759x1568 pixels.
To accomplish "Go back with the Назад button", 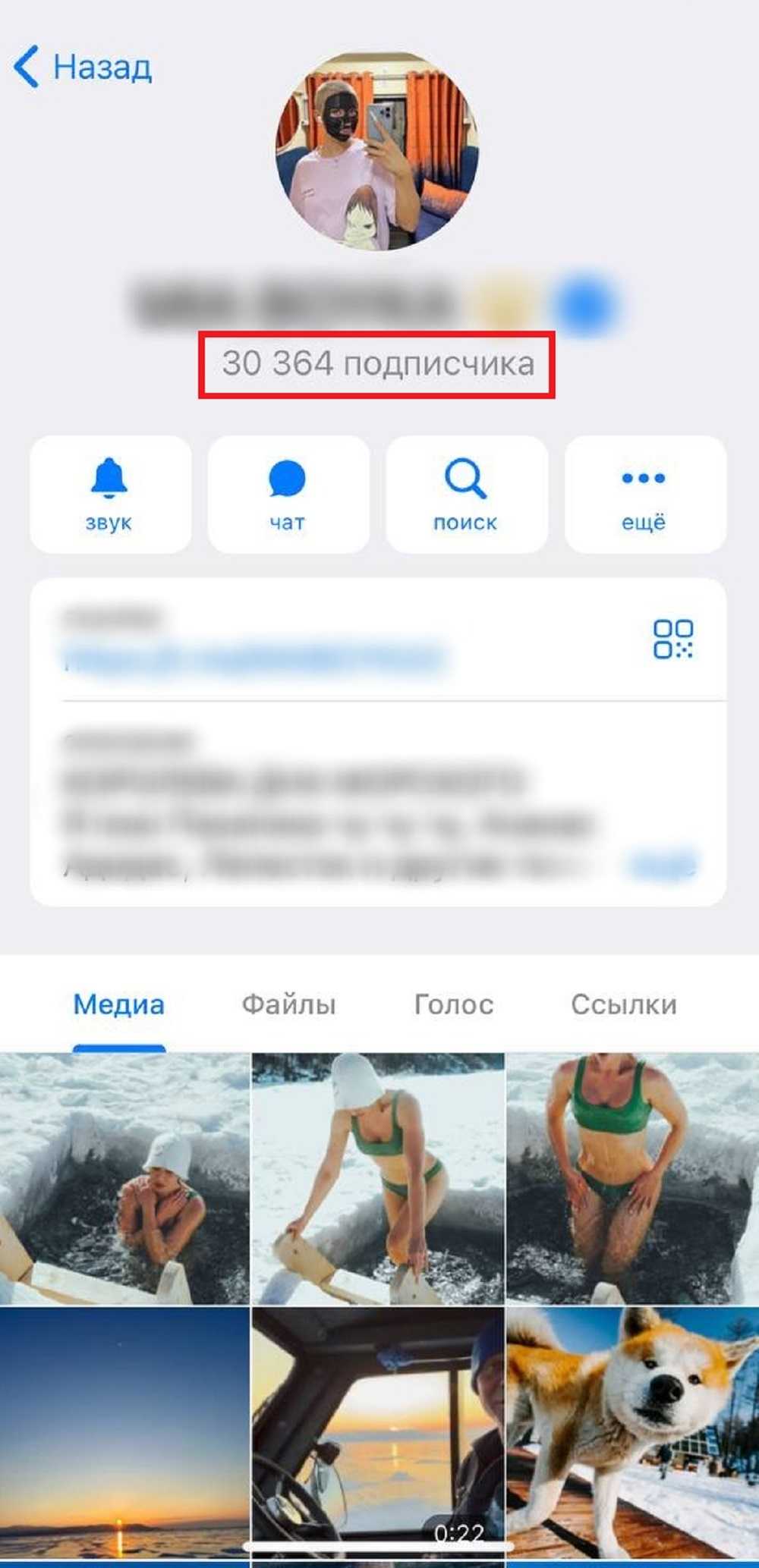I will [x=83, y=67].
